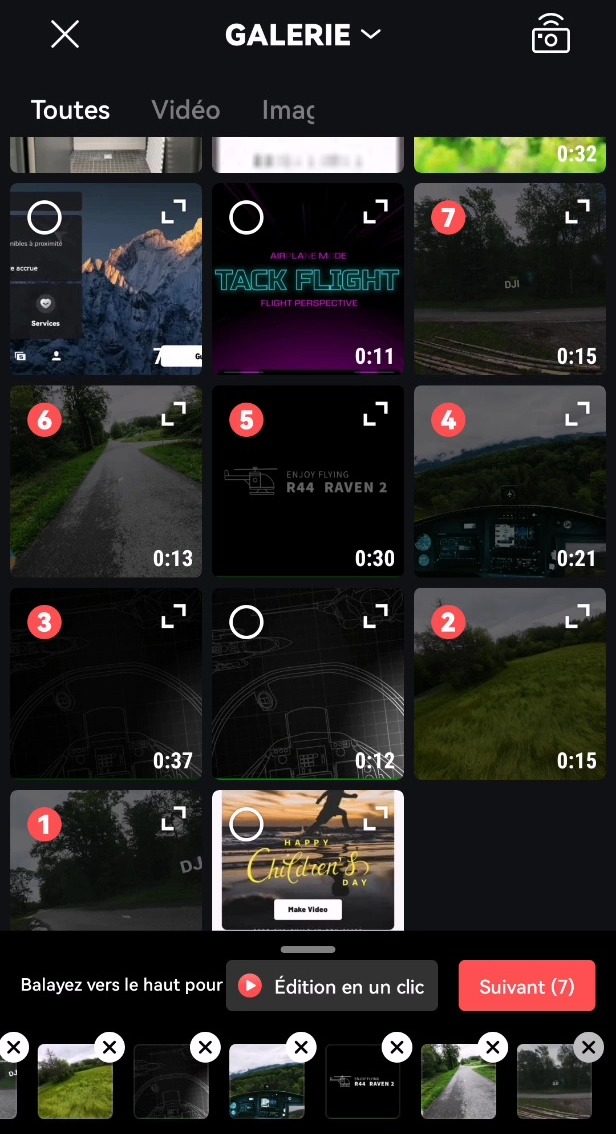
Task: Open the wireless camera import icon
Action: tap(551, 34)
